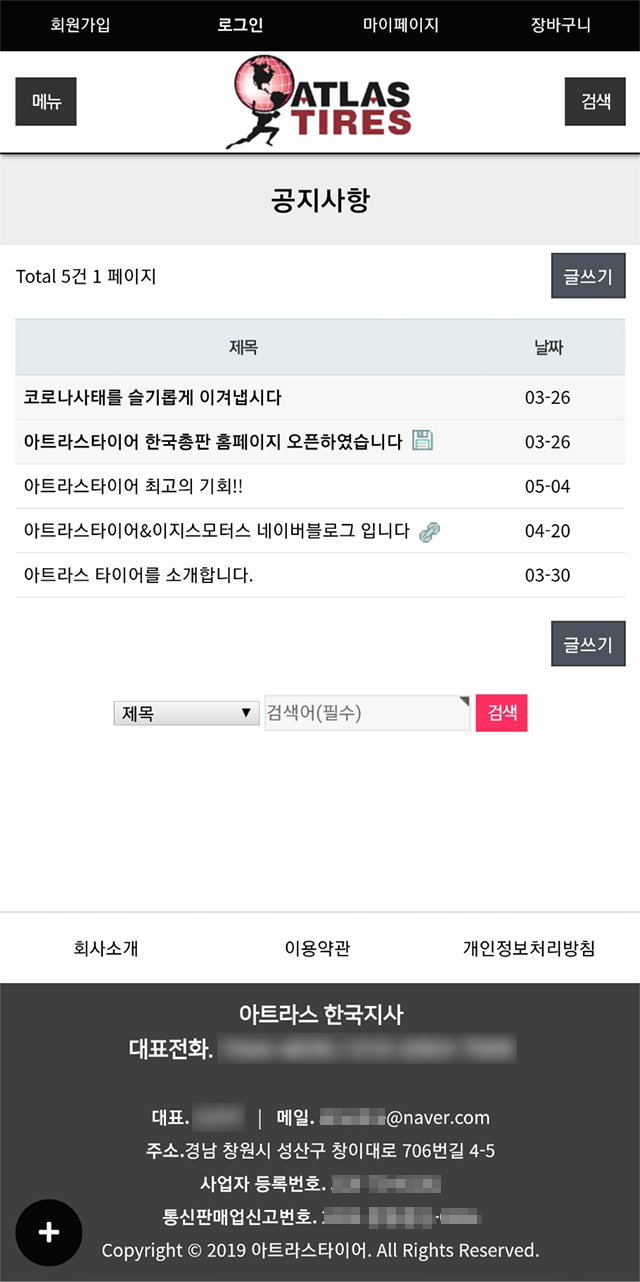View the 장바구니 cart
The image size is (640, 1282).
point(560,25)
